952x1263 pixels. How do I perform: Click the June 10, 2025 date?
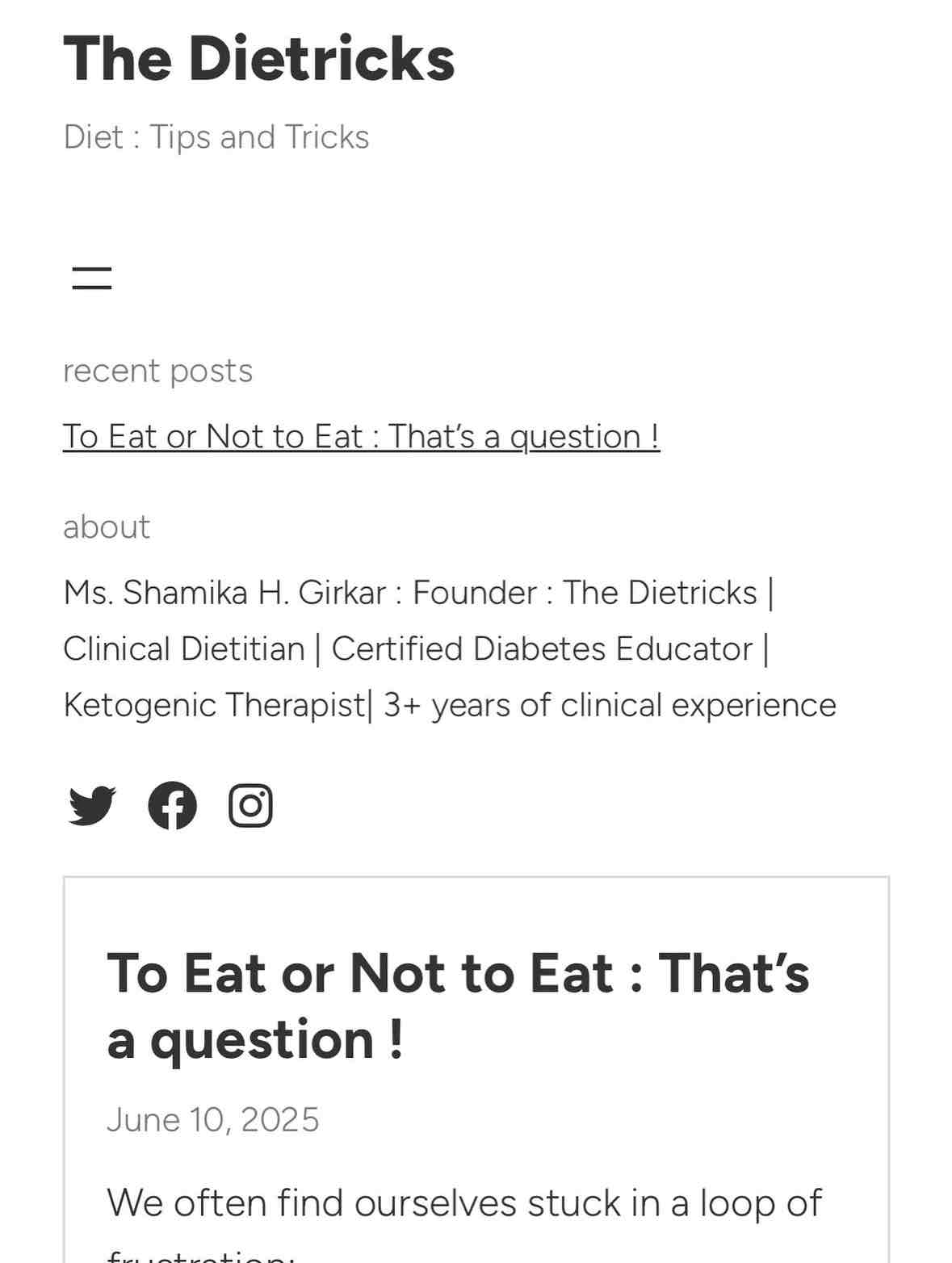click(x=214, y=1119)
